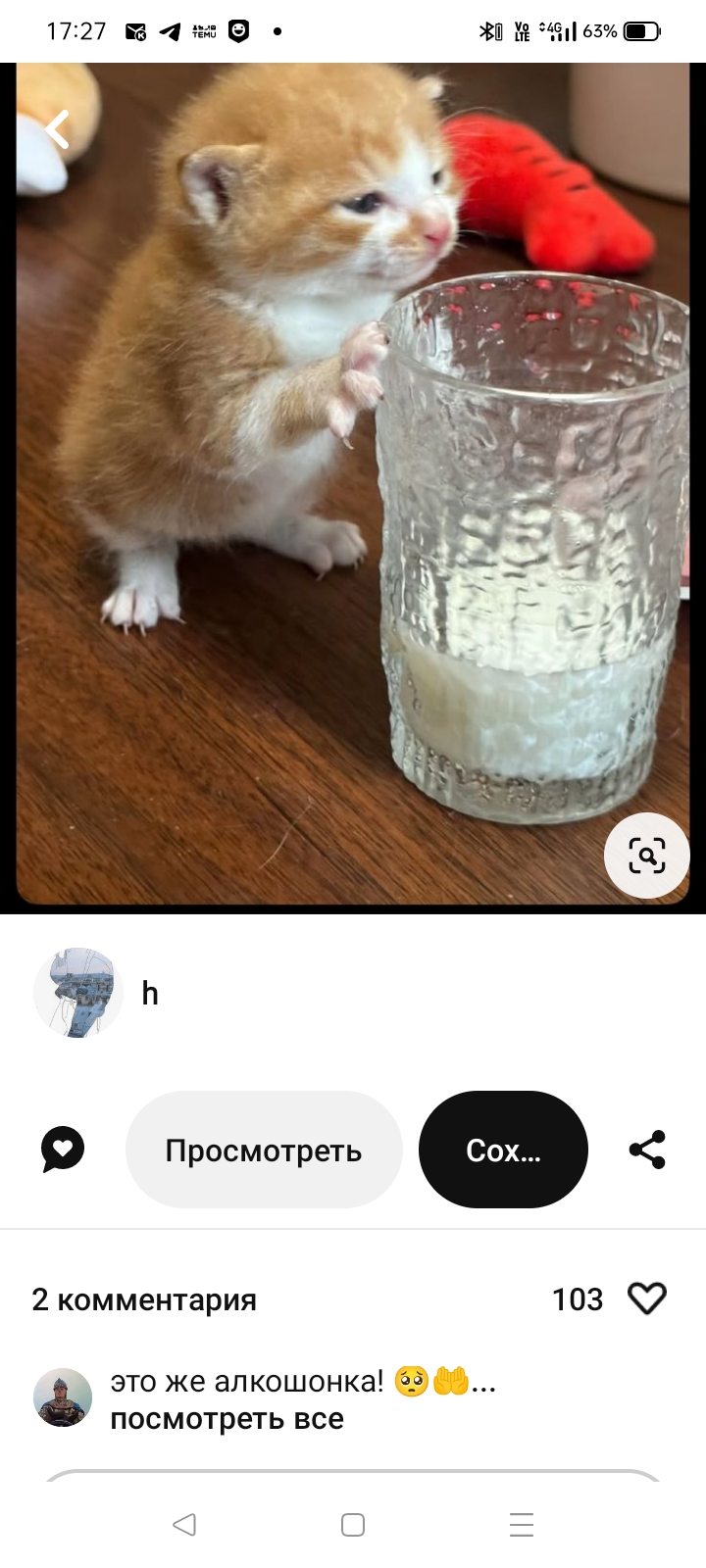Share this pin
The width and height of the screenshot is (706, 1568).
pos(647,1150)
